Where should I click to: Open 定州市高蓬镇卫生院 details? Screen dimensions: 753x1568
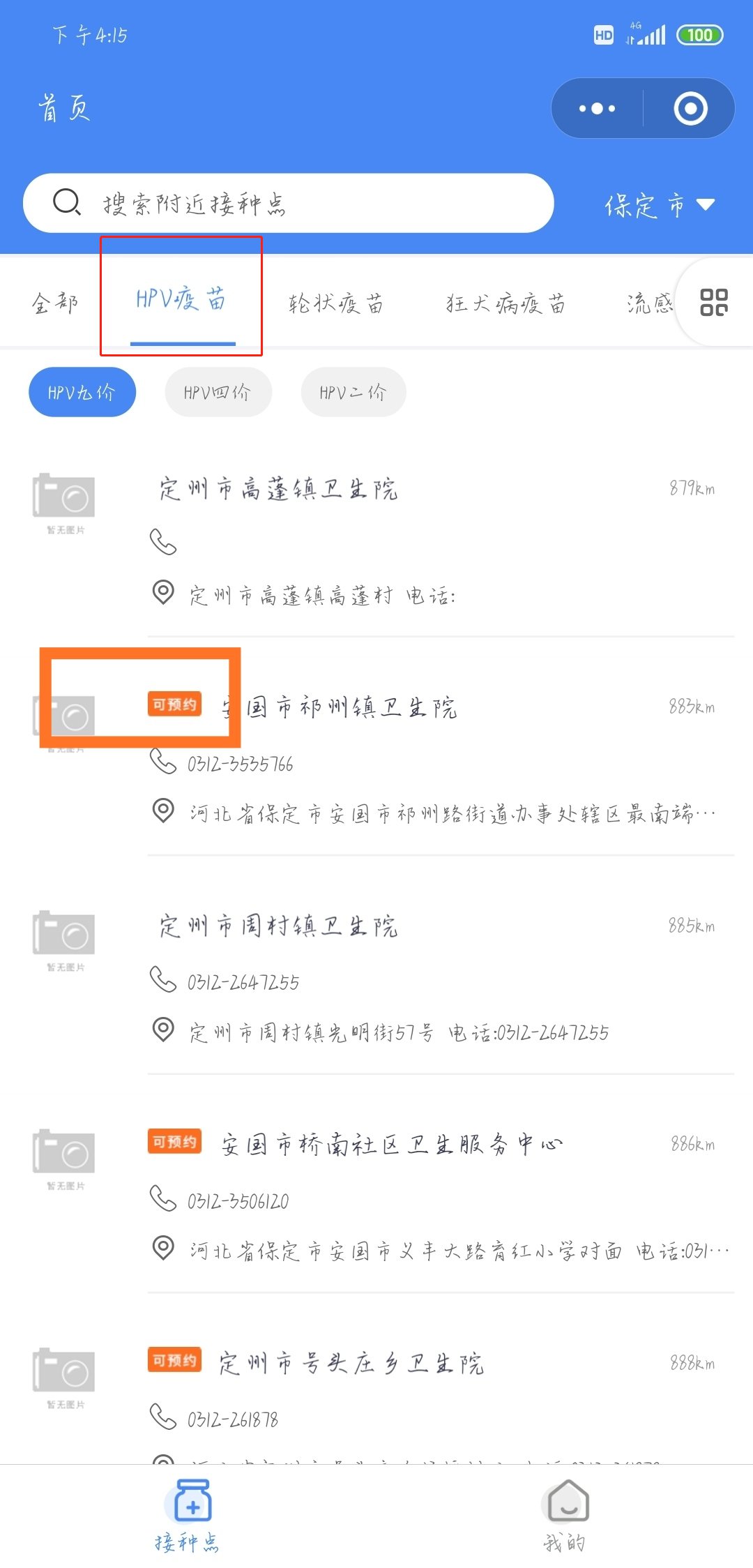coord(279,489)
